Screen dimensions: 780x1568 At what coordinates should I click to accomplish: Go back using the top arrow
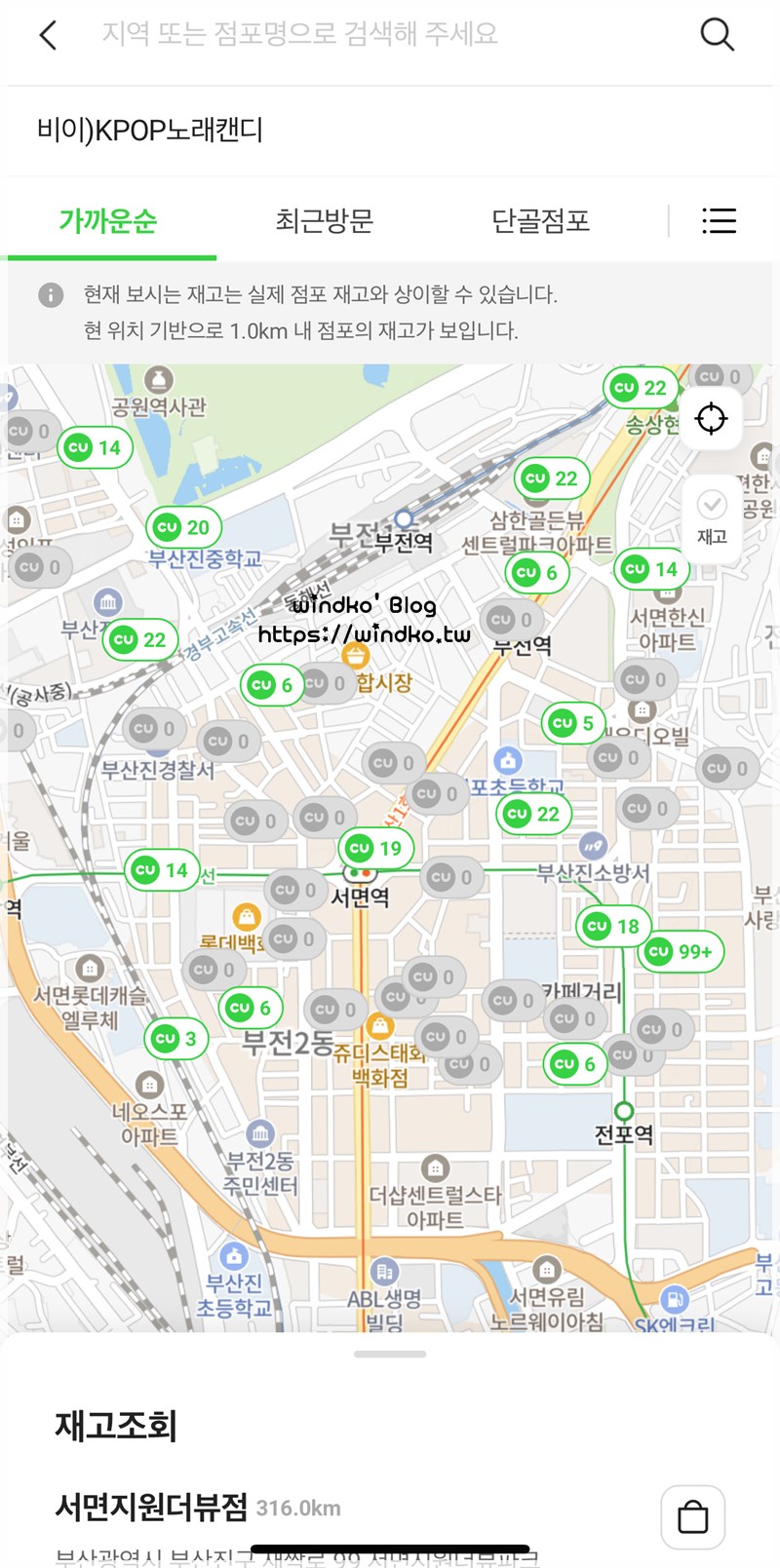pos(48,35)
